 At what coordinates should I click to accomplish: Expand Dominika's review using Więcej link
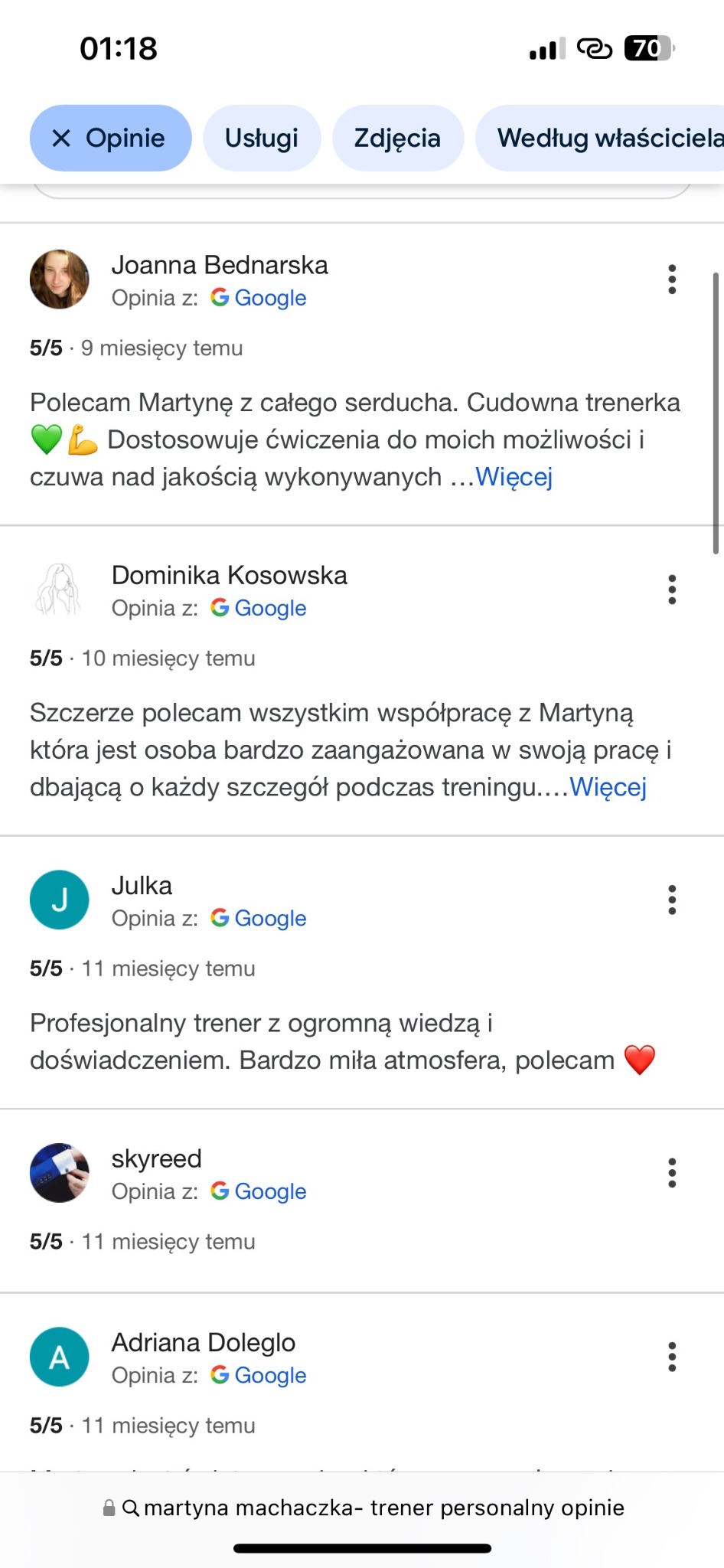tap(608, 786)
